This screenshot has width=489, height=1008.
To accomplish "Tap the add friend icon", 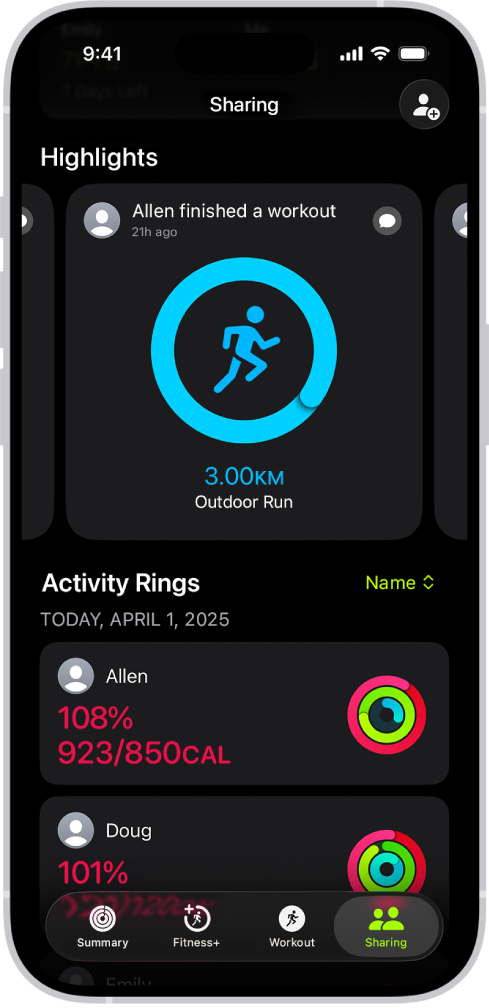I will [424, 105].
